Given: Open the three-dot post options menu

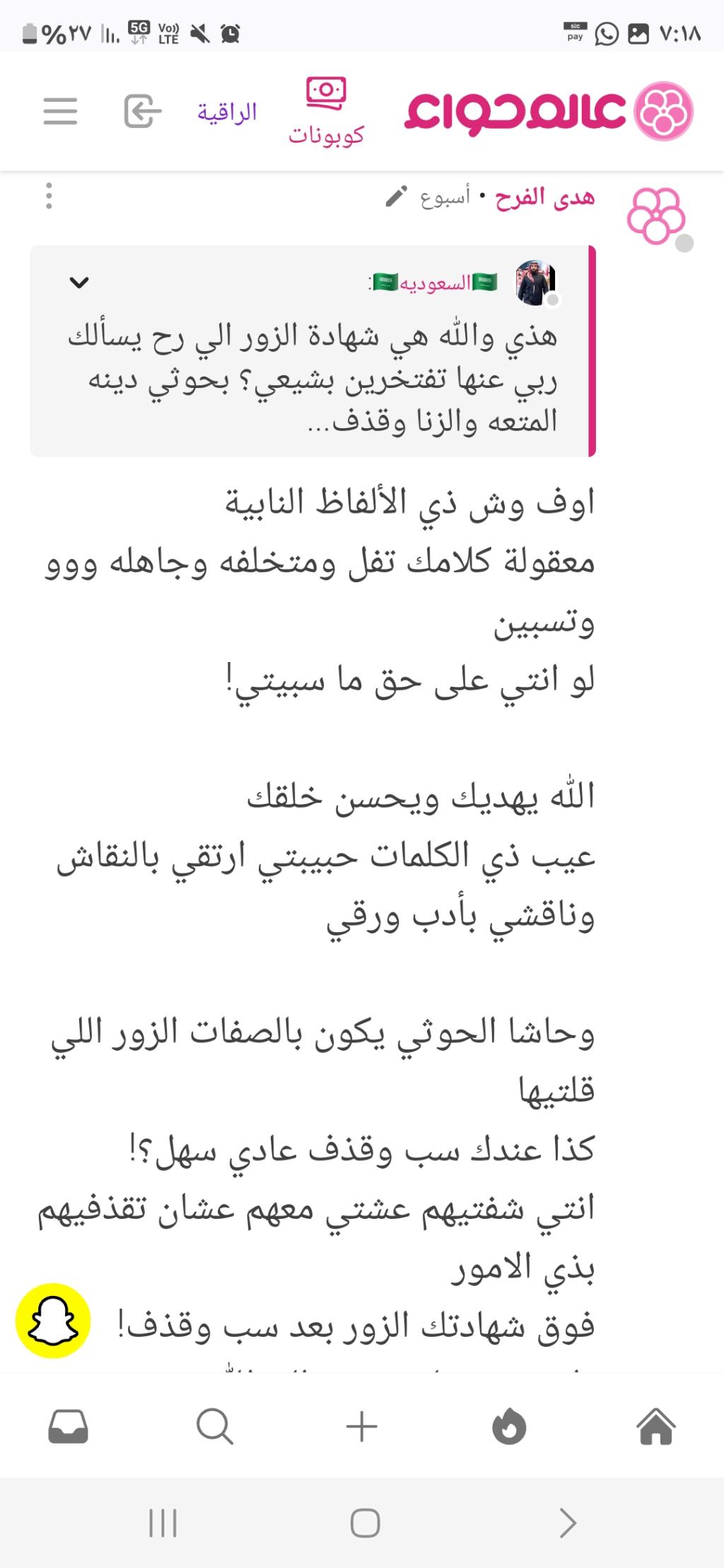Looking at the screenshot, I should pos(49,196).
